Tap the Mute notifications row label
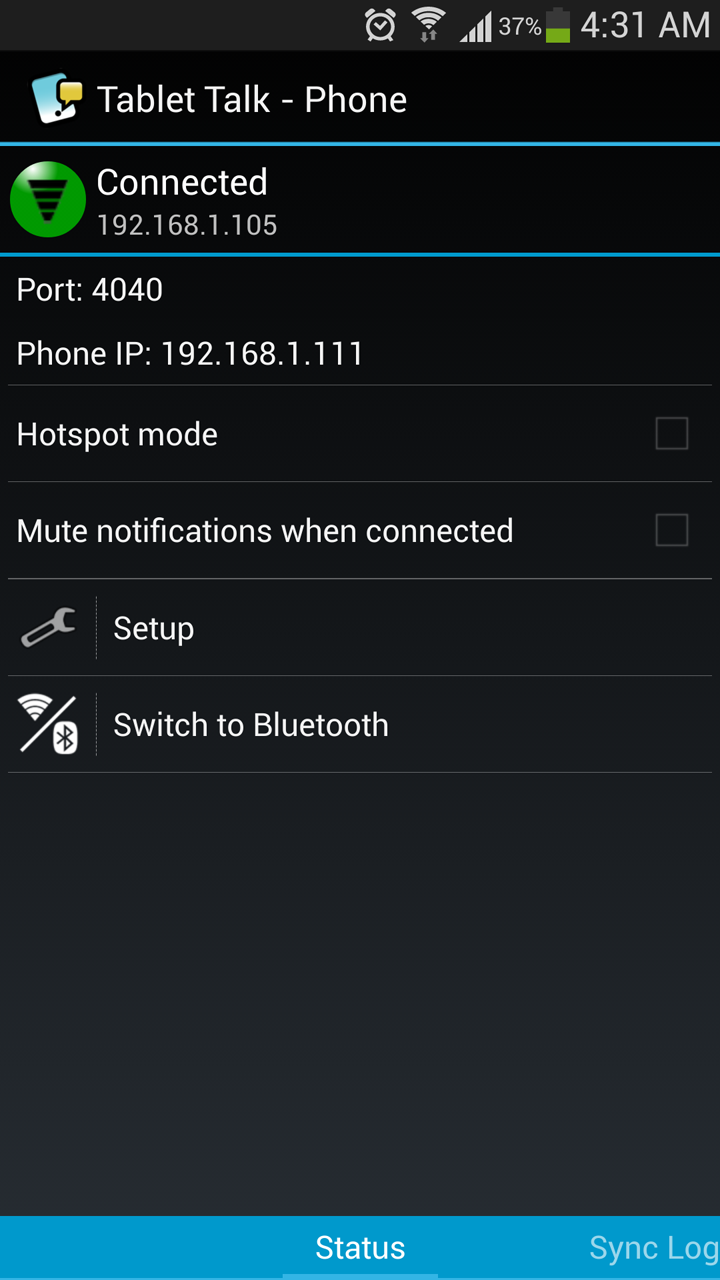720x1280 pixels. (x=264, y=530)
